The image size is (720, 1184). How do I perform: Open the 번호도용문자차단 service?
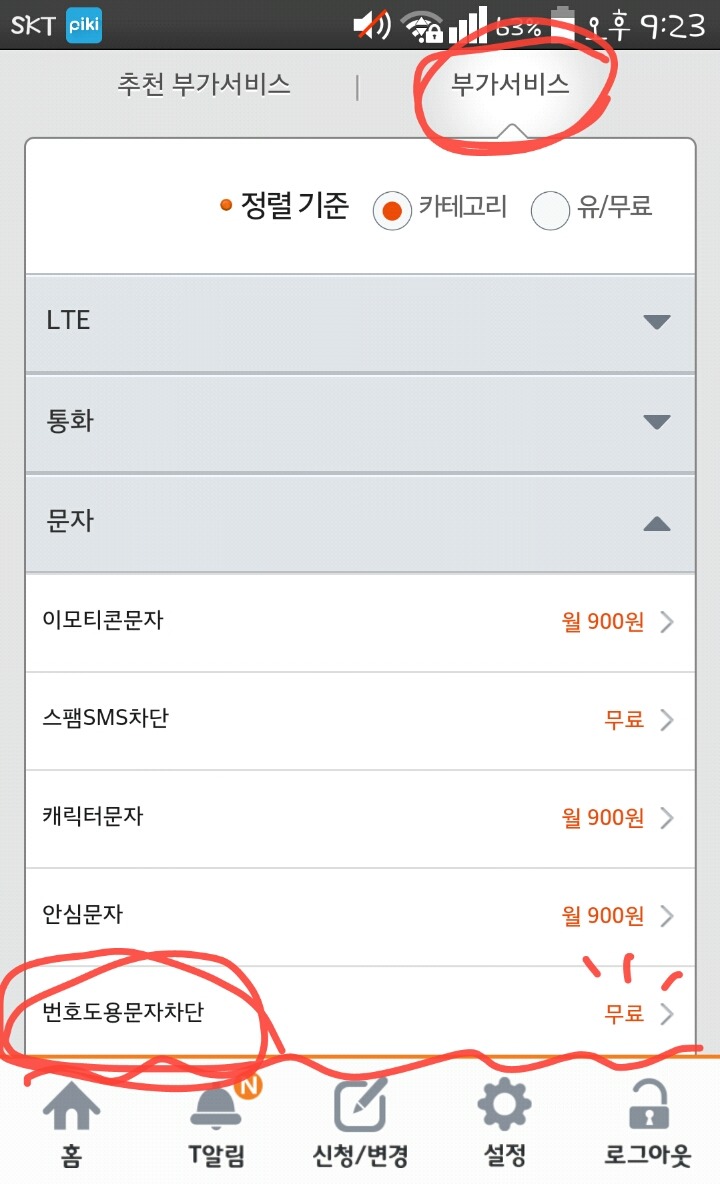360,1012
